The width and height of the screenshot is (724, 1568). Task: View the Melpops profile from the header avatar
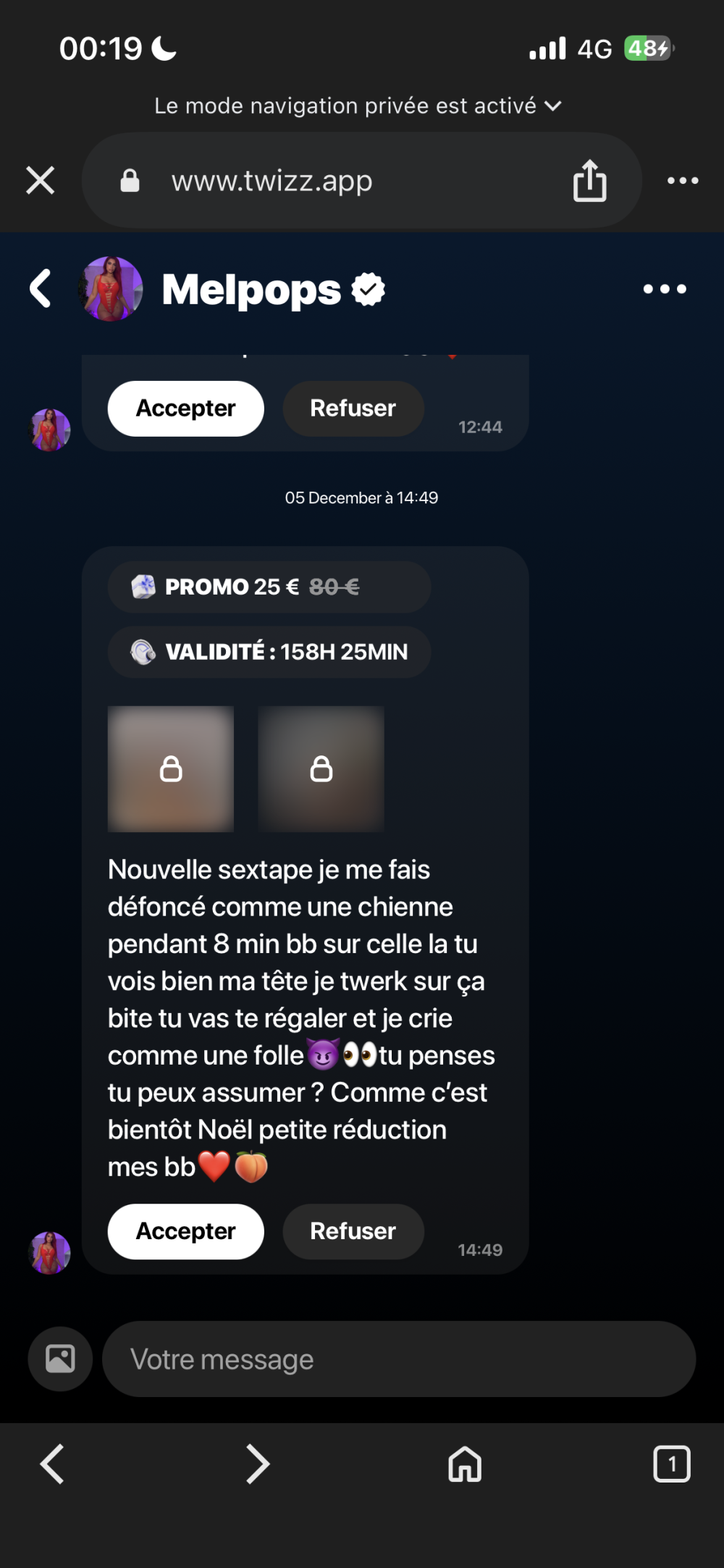(x=110, y=288)
